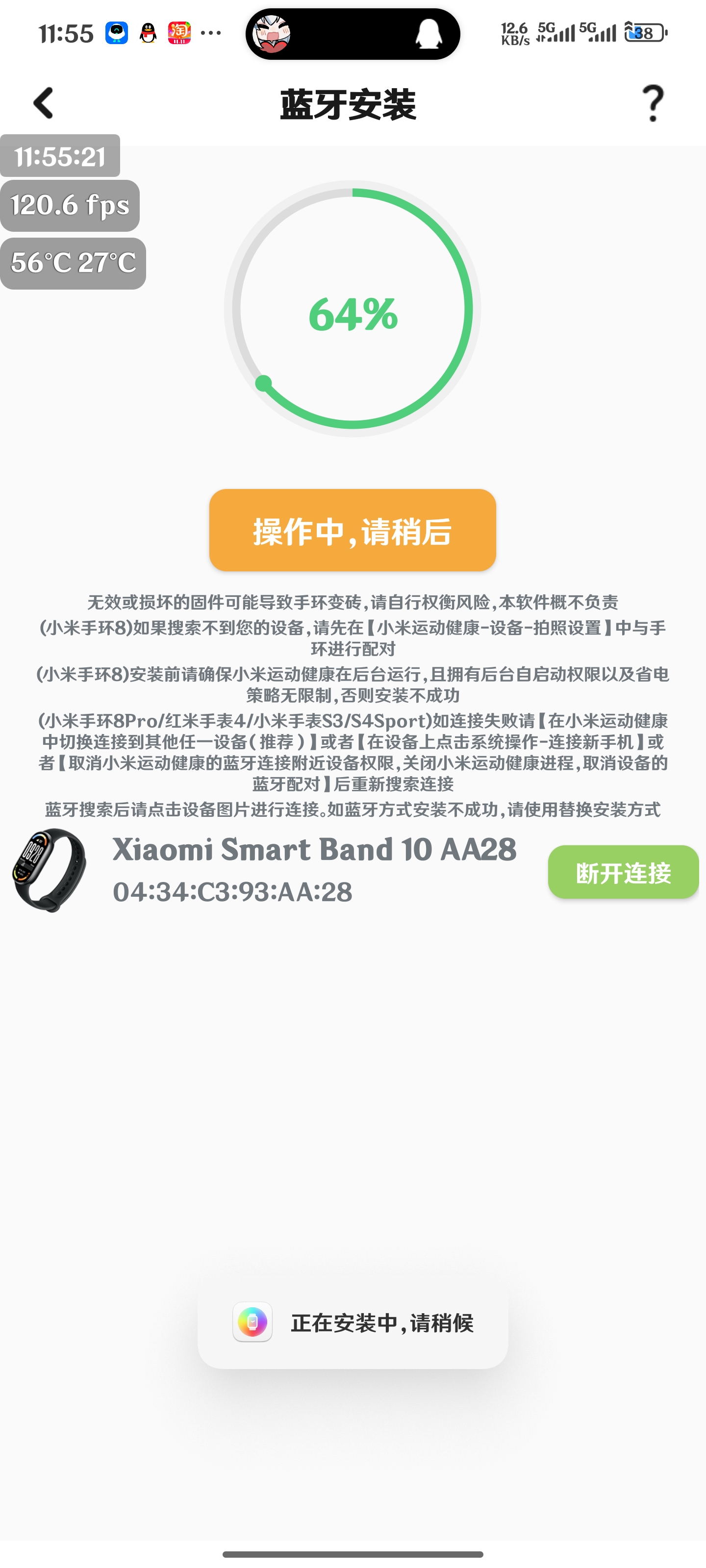Disconnect with the 断开连接 button
Screen dimensions: 706x1568
(623, 872)
